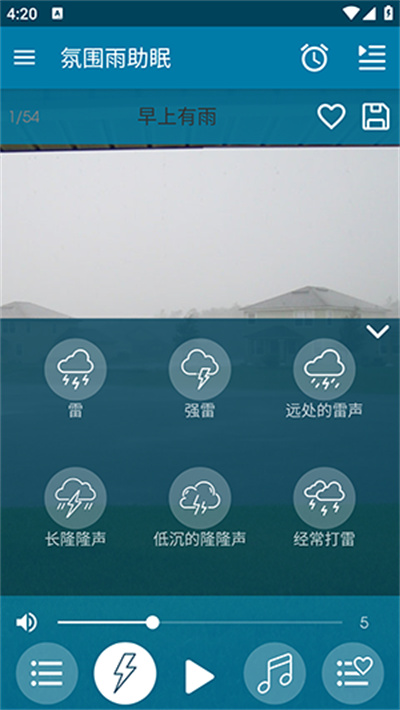Play the rain sound
Image resolution: width=400 pixels, height=710 pixels.
pos(200,676)
